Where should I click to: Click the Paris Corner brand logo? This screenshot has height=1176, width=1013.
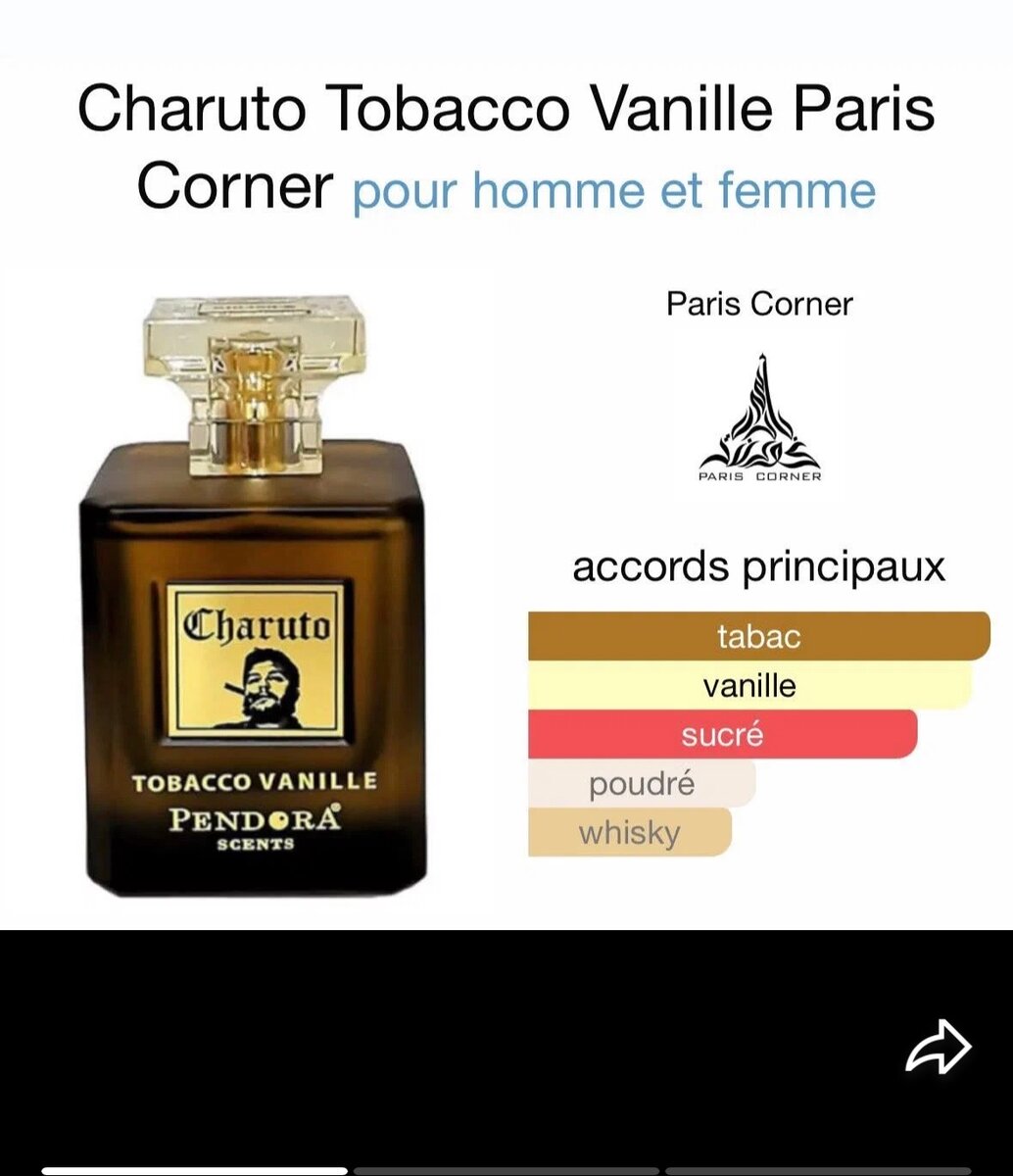tap(759, 416)
